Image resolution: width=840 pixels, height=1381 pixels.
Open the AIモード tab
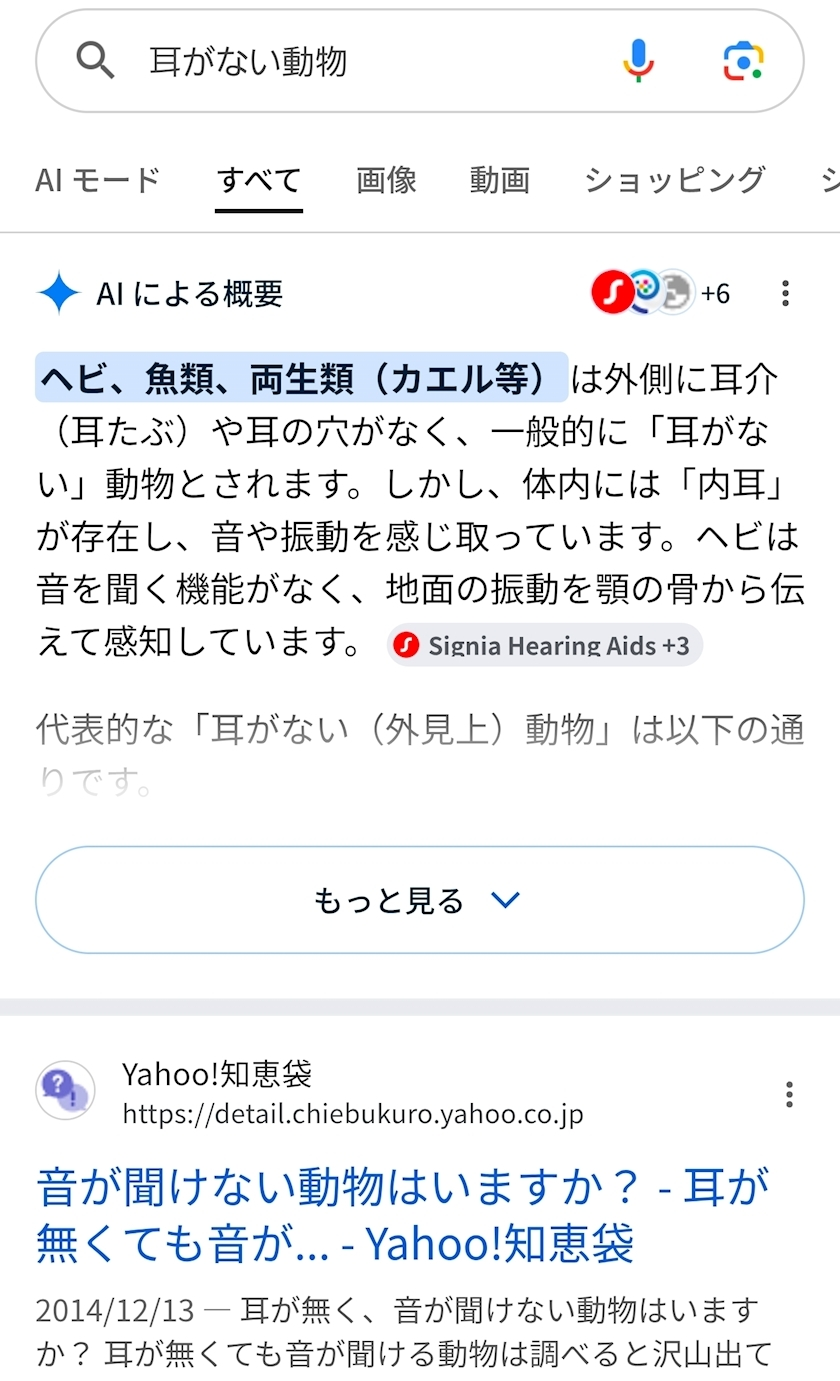pyautogui.click(x=96, y=182)
